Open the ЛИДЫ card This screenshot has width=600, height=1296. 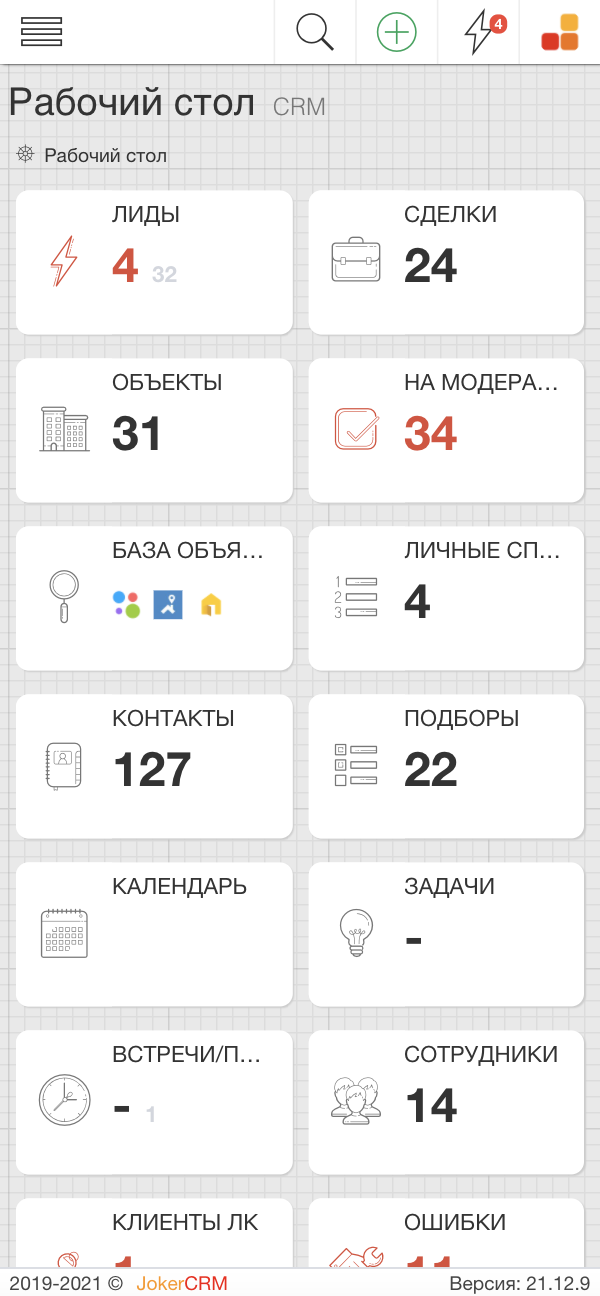tap(155, 262)
